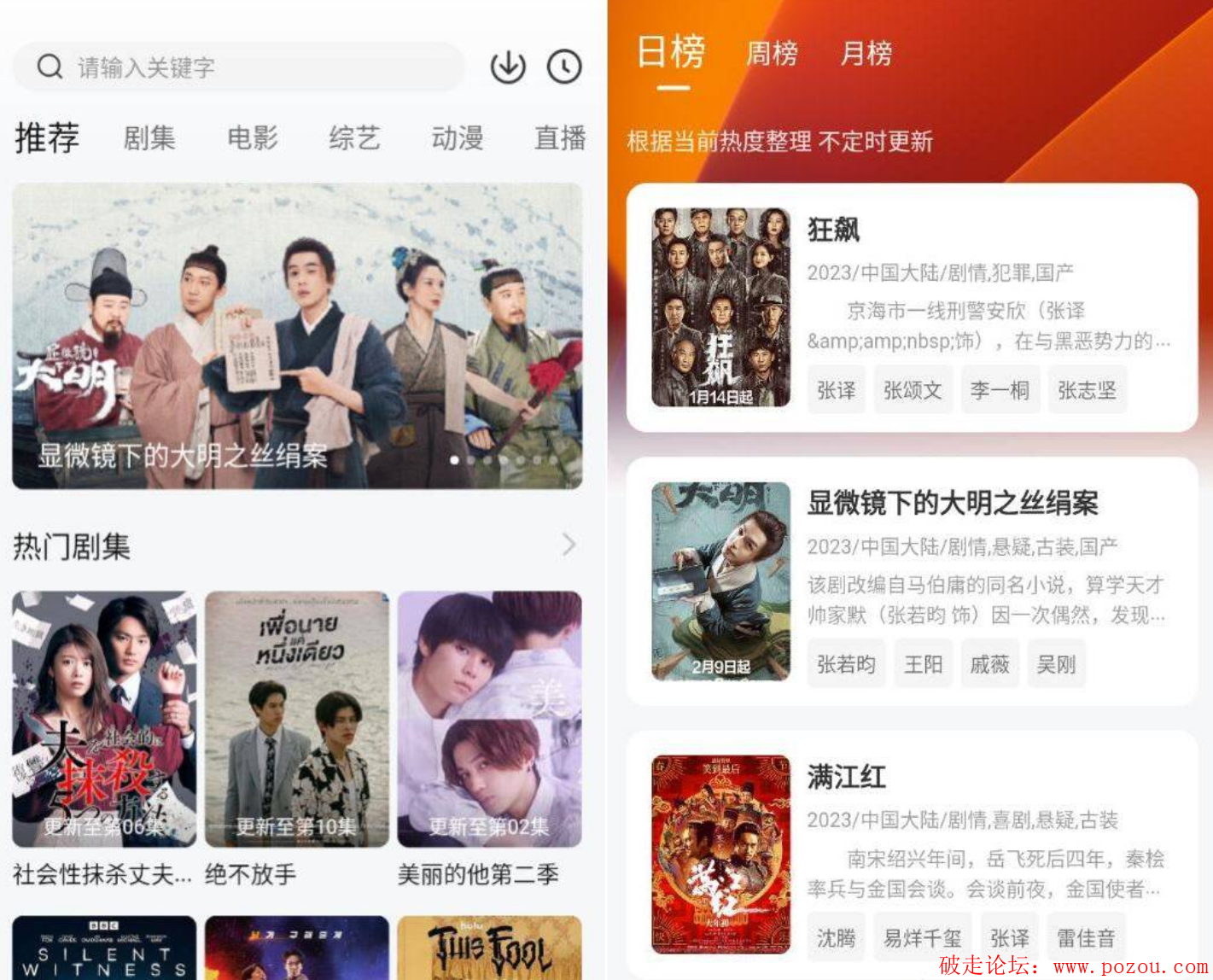Open the 显微镜下的大明之丝绢案 banner
The image size is (1213, 980).
297,335
